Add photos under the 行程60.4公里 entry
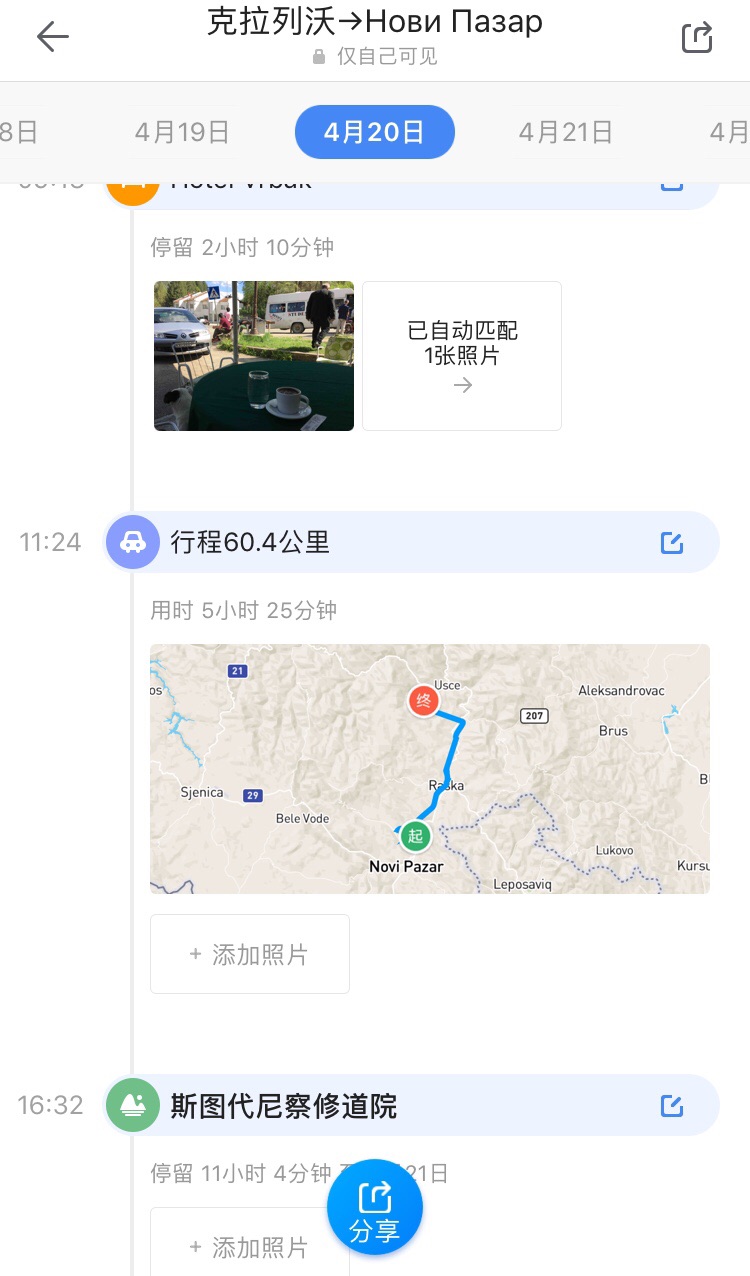The height and width of the screenshot is (1276, 750). [250, 954]
